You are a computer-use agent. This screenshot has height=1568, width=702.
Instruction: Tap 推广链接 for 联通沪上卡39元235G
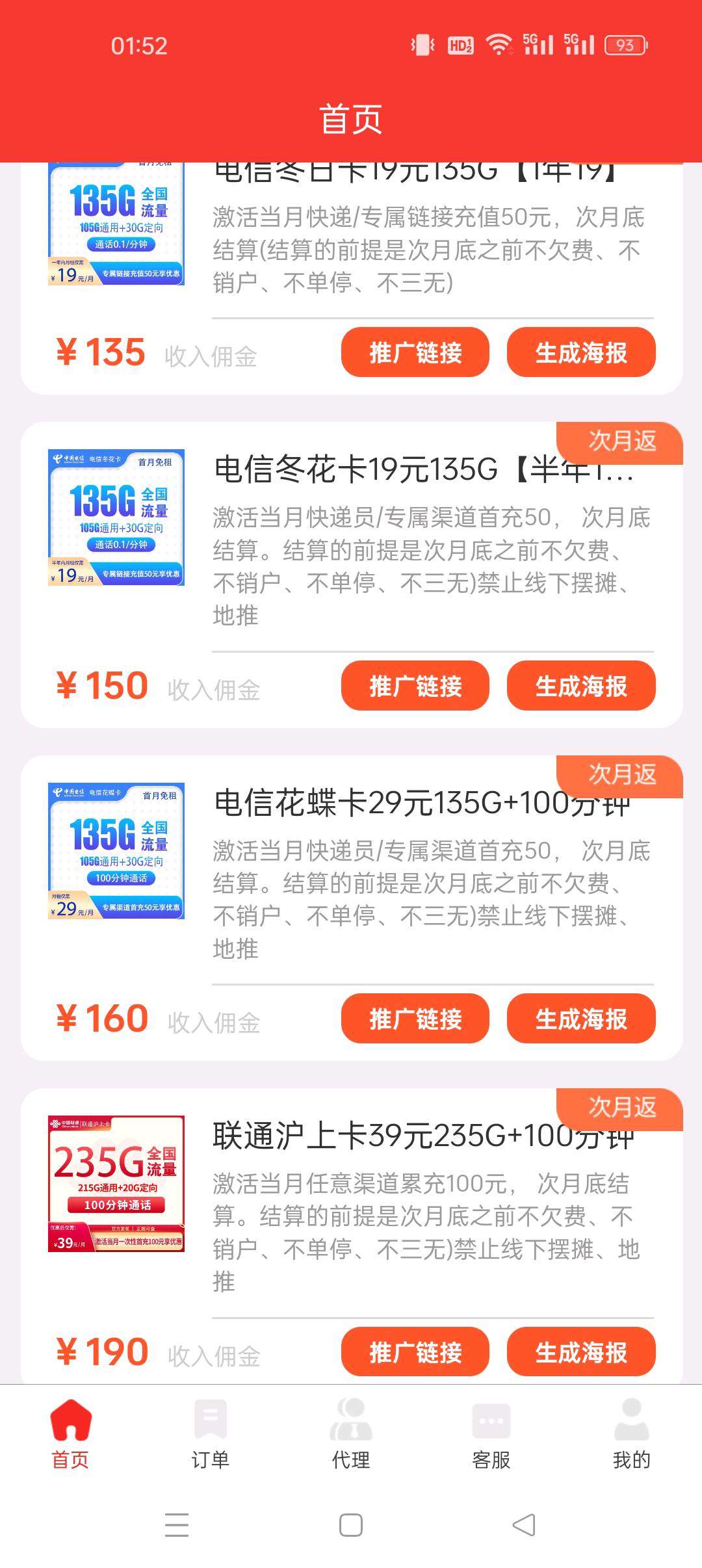click(415, 1352)
